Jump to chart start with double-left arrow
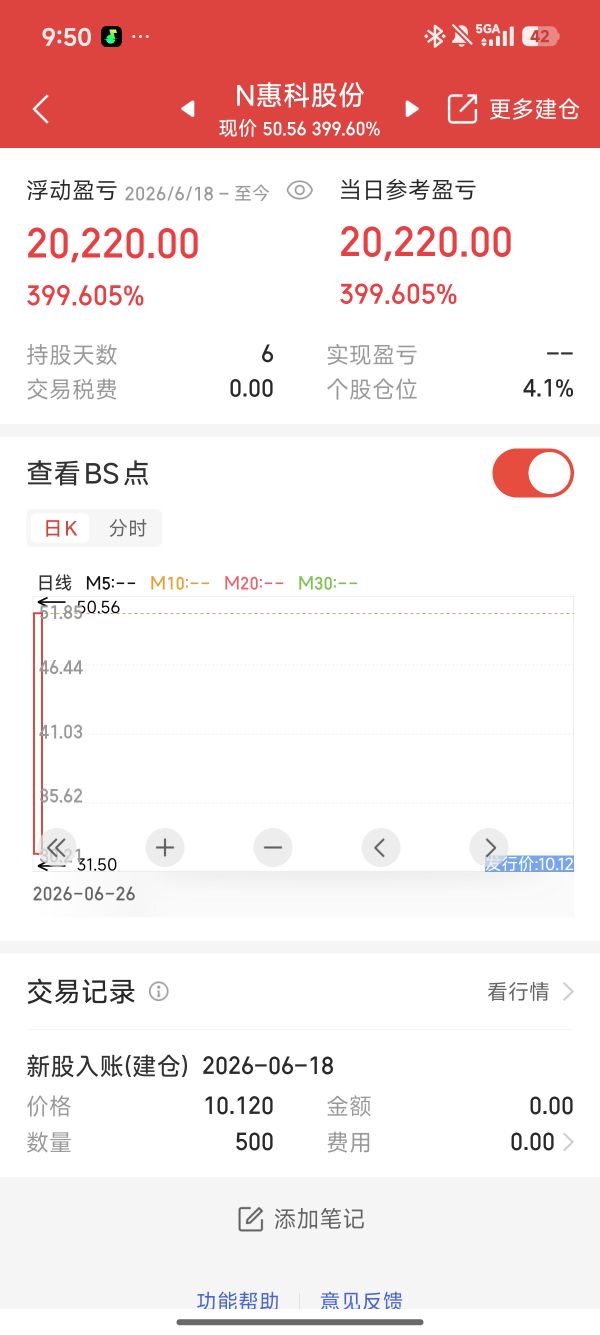The image size is (600, 1335). pos(57,848)
